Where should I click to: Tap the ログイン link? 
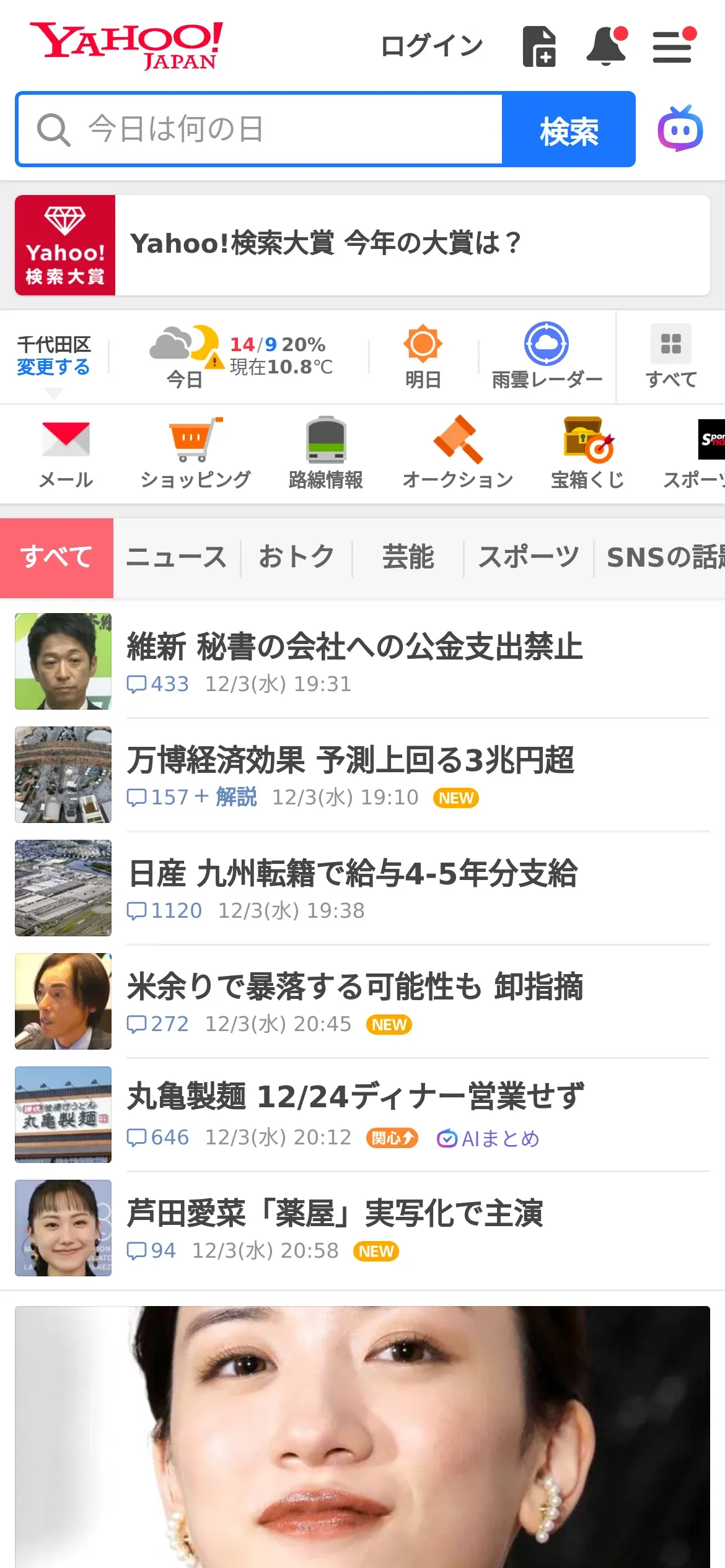coord(431,46)
